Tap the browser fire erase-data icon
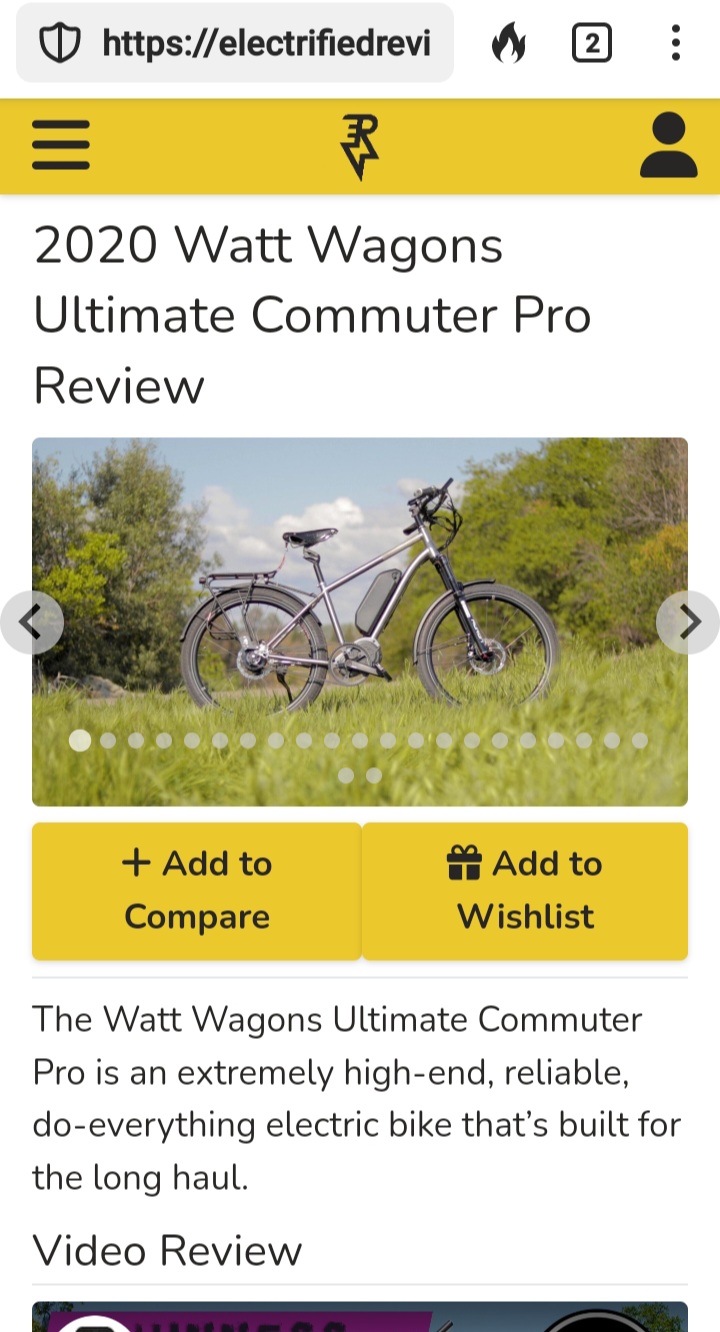This screenshot has height=1332, width=720. pyautogui.click(x=509, y=43)
